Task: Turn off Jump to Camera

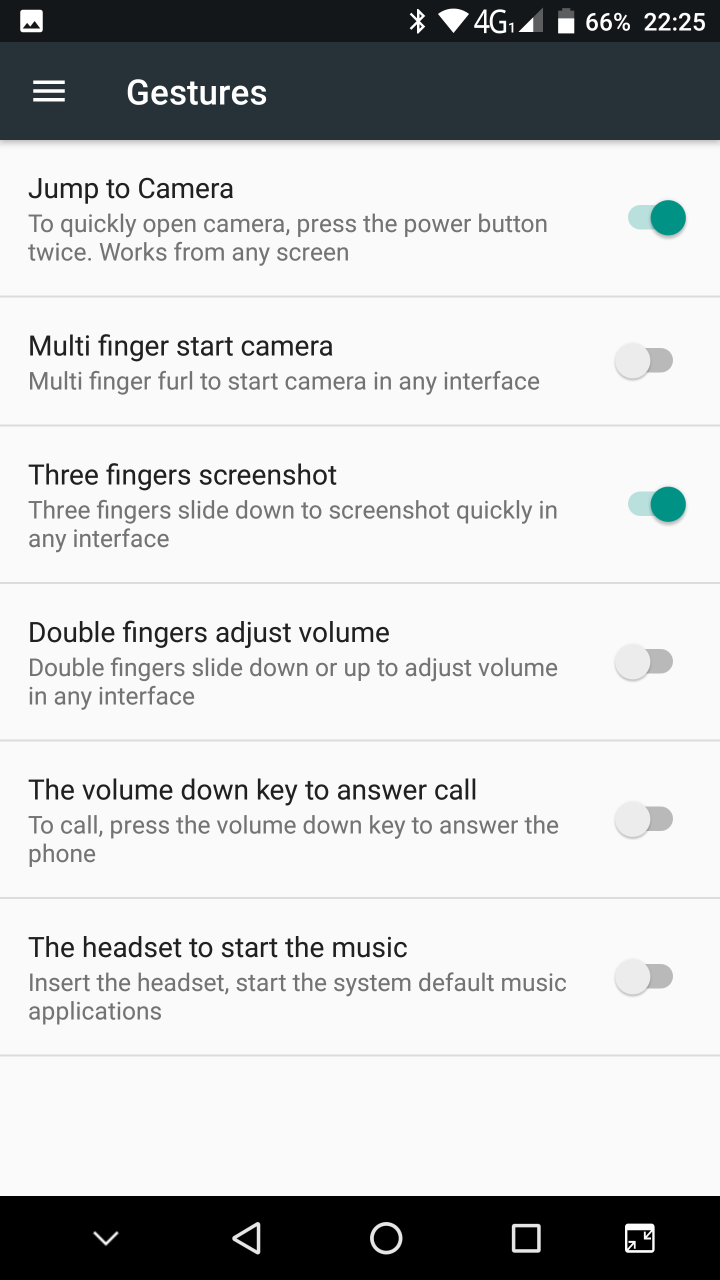Action: pos(656,218)
